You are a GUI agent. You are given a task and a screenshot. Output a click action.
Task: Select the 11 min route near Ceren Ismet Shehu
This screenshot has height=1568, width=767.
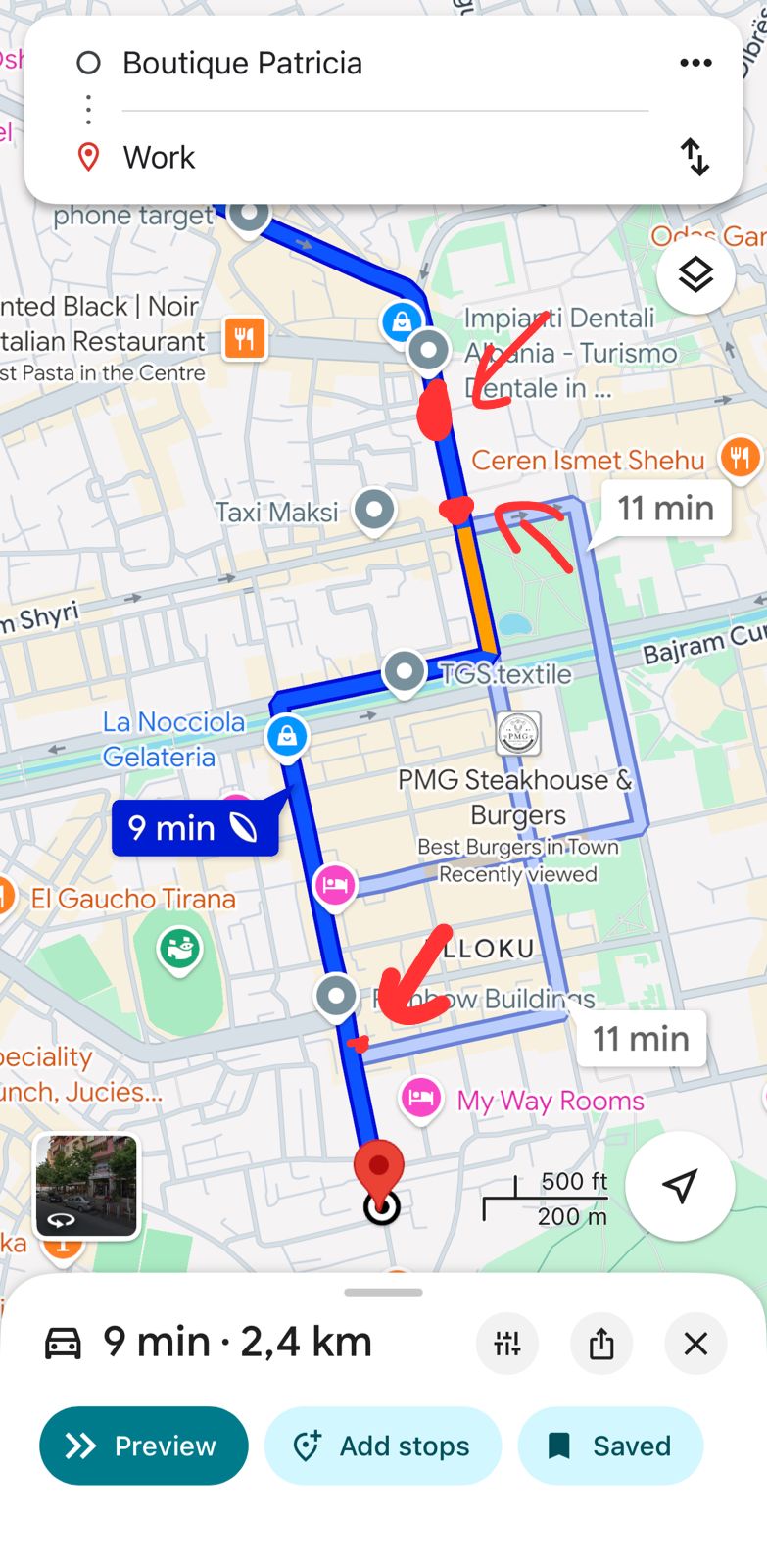665,509
